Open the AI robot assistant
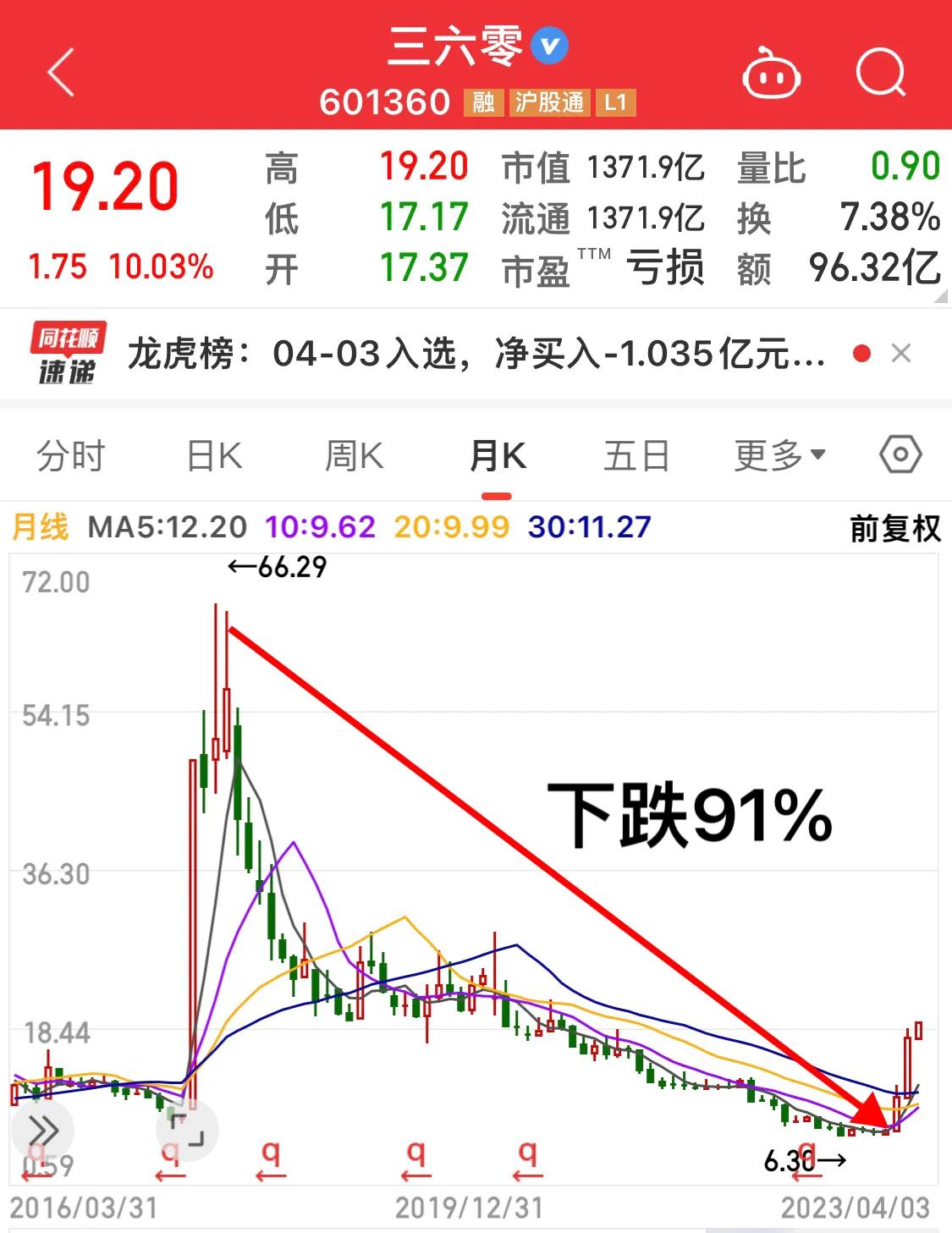Viewport: 952px width, 1233px height. coord(772,74)
